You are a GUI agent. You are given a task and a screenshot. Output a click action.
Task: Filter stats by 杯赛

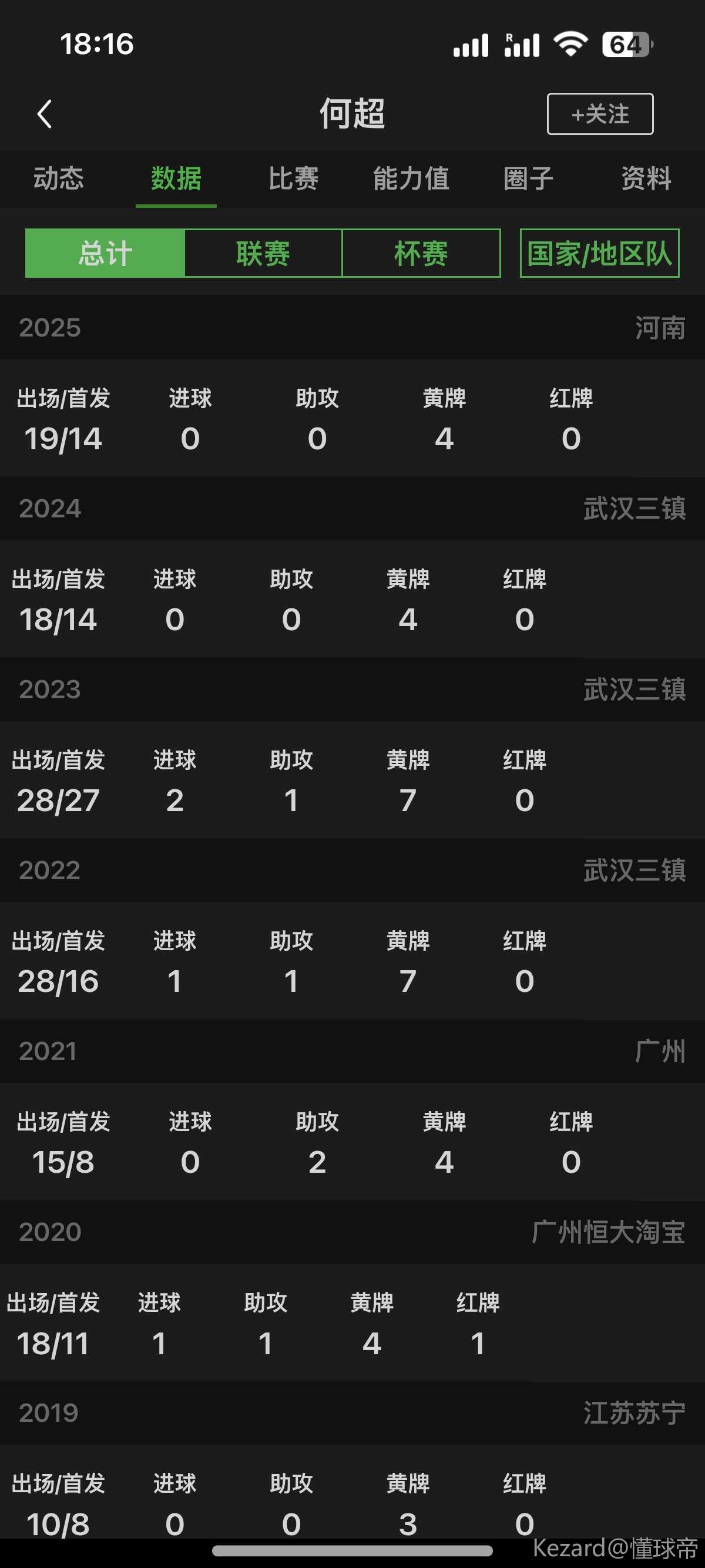click(421, 253)
